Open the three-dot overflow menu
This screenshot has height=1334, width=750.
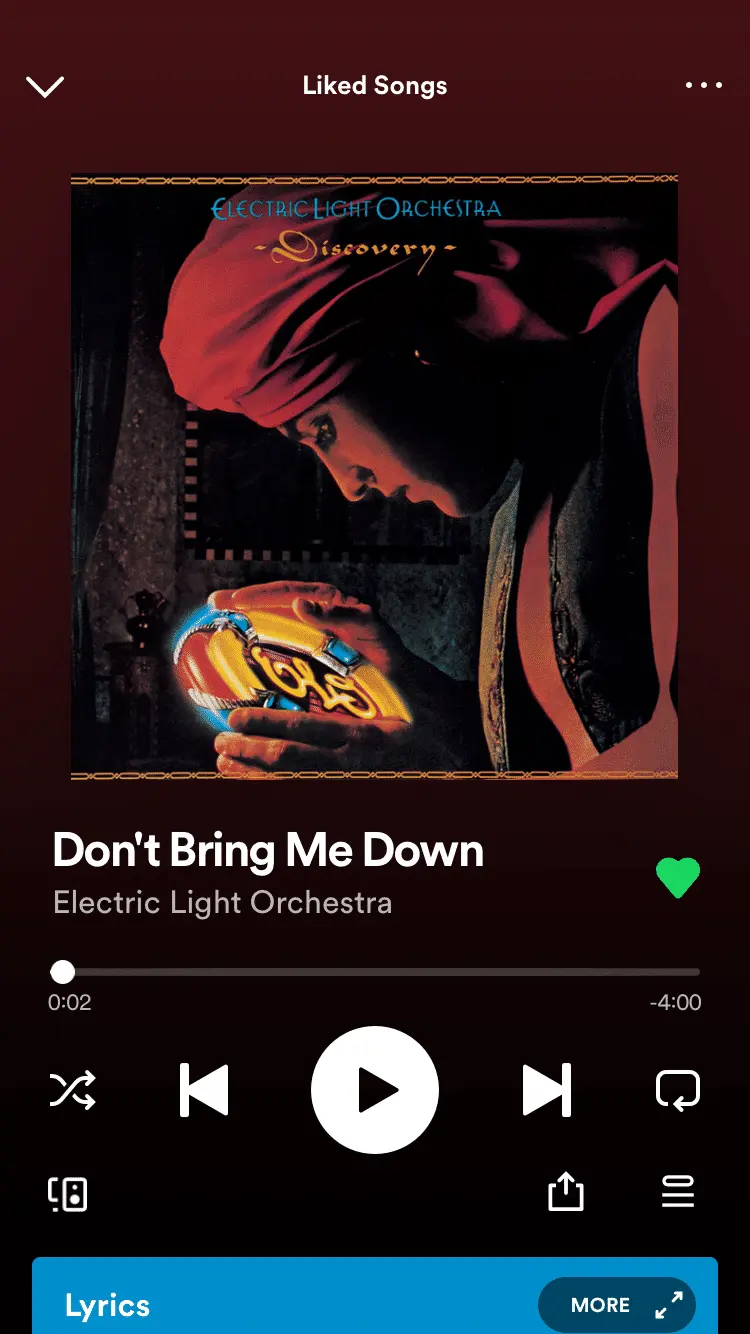coord(703,86)
